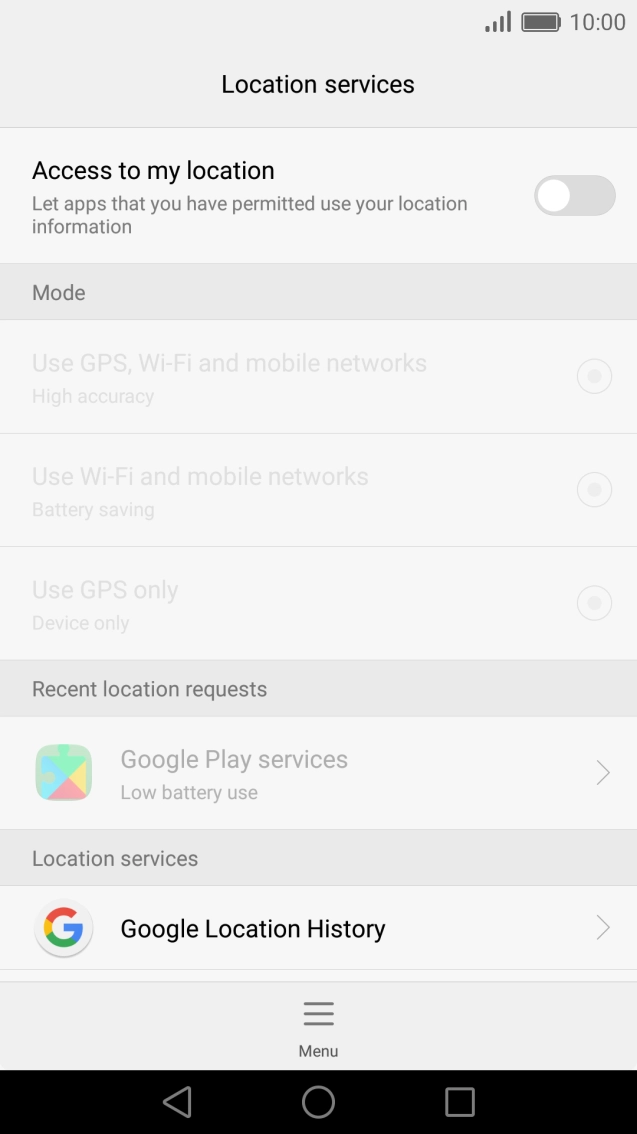This screenshot has height=1134, width=637.
Task: Open Google Location History
Action: (x=318, y=928)
